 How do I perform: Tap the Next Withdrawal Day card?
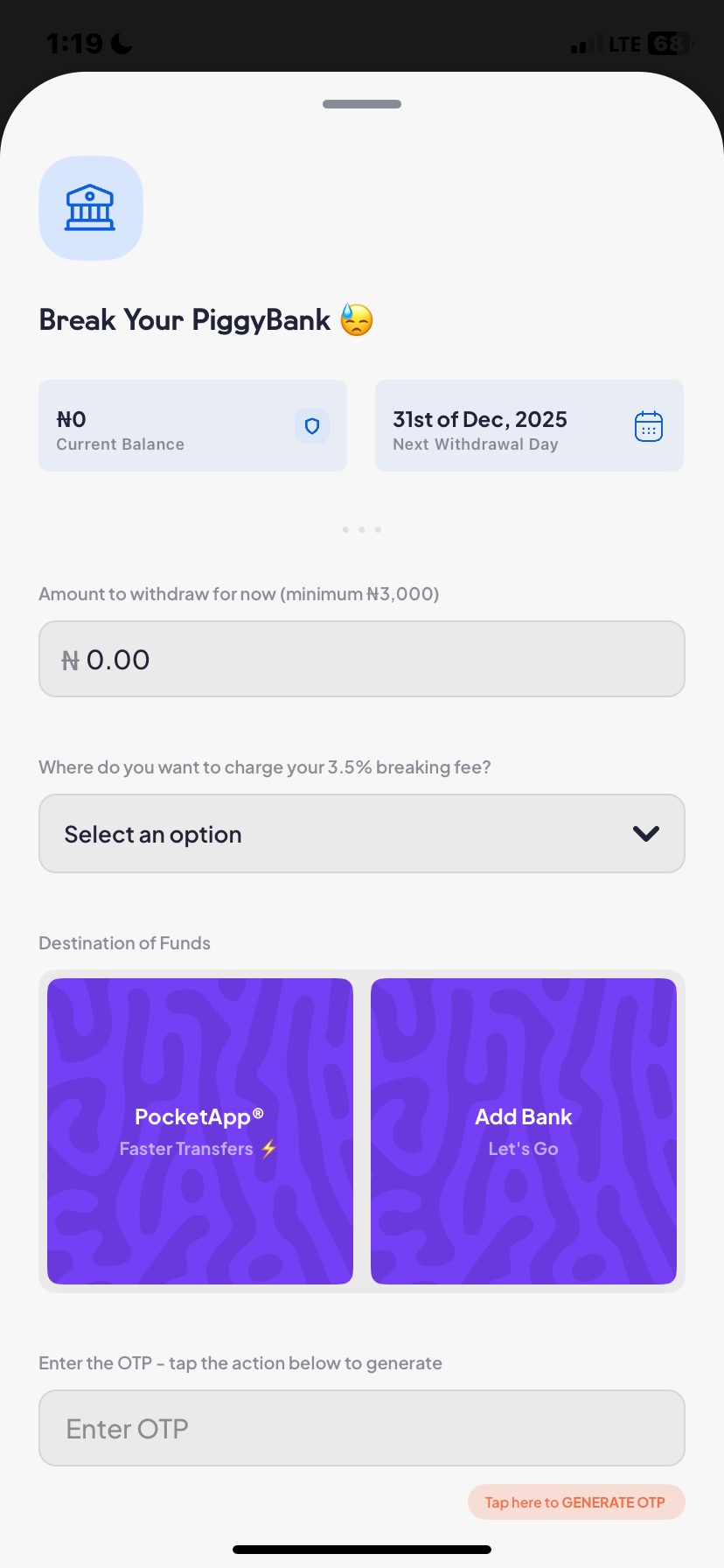(x=528, y=425)
